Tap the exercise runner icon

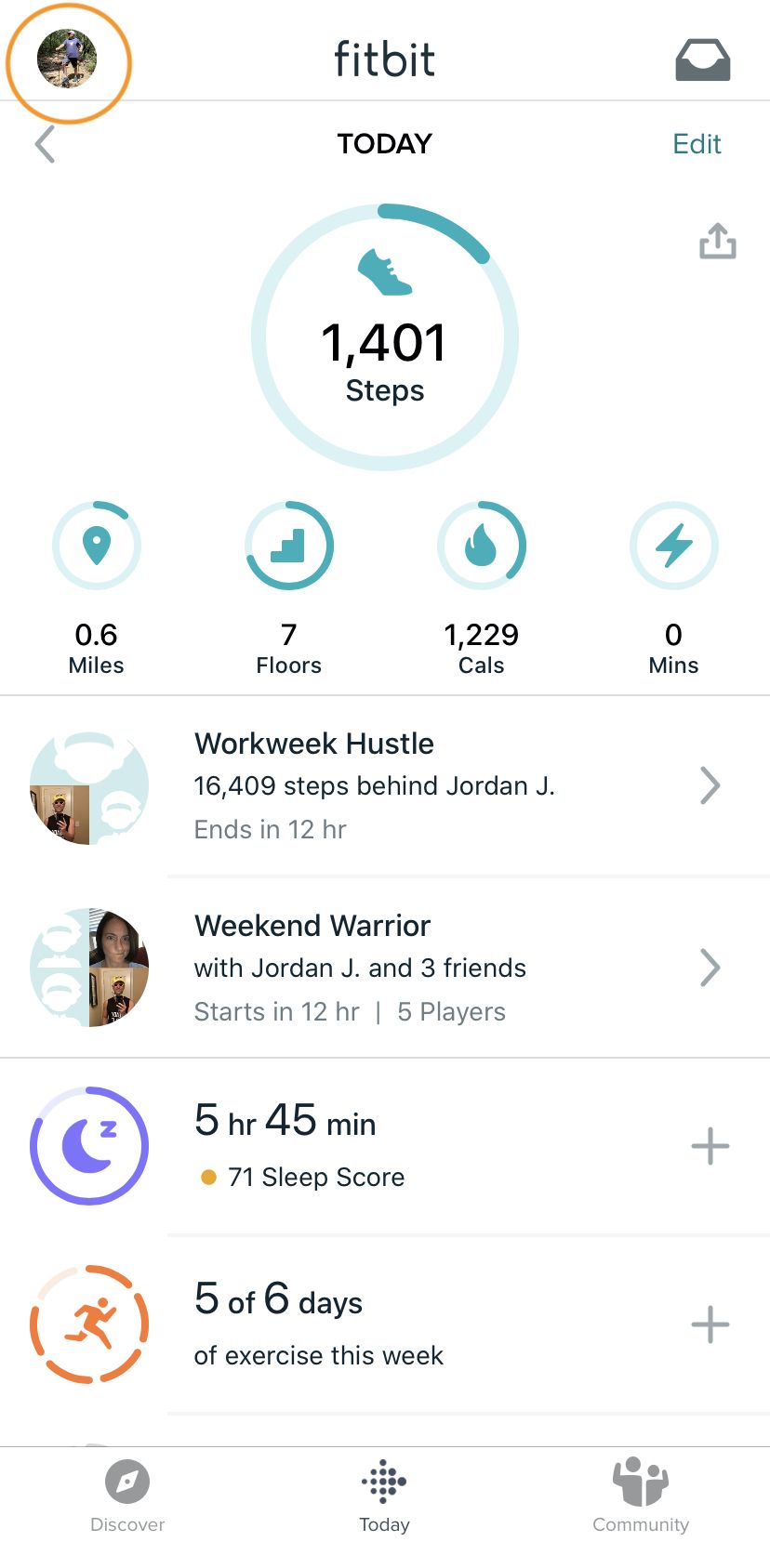tap(88, 1324)
